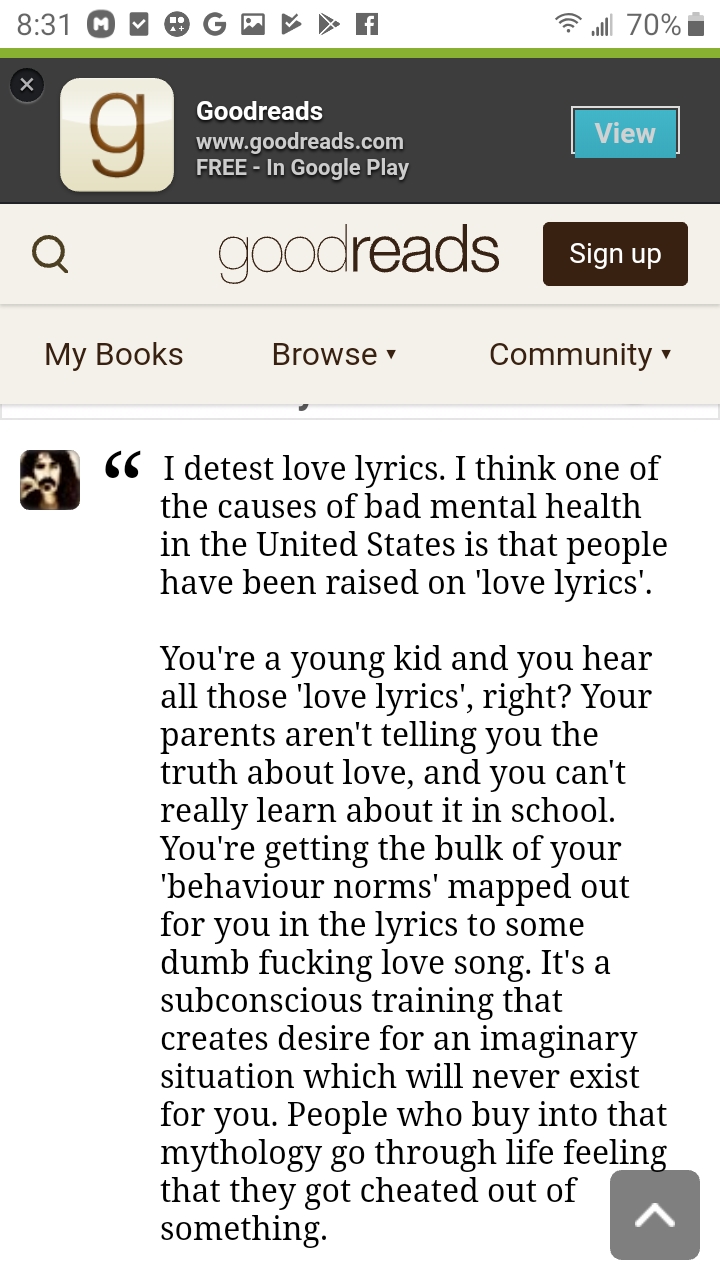Expand the Browse dropdown menu
This screenshot has width=720, height=1280.
tap(334, 354)
